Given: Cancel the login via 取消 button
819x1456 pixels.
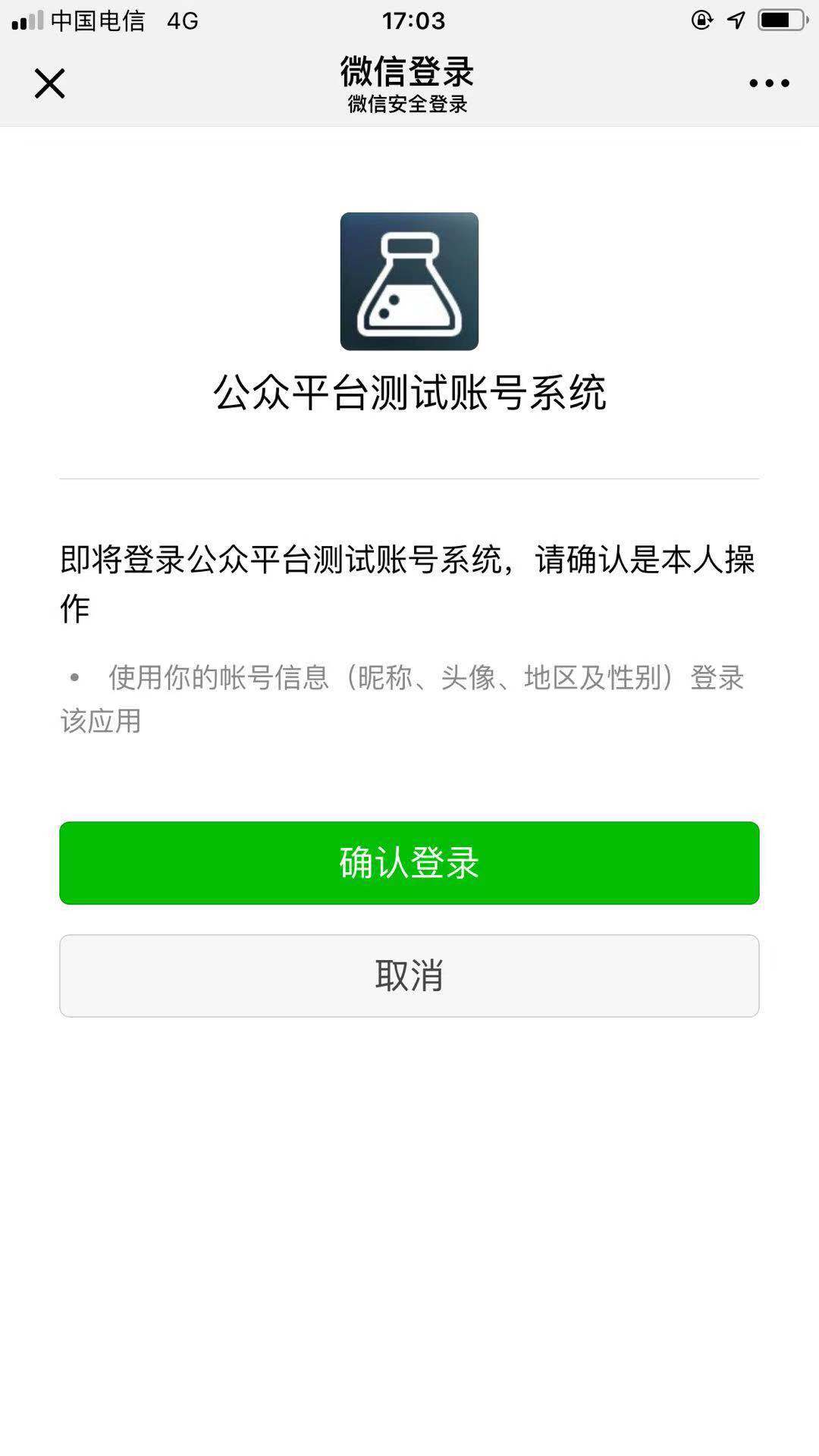Looking at the screenshot, I should tap(409, 976).
